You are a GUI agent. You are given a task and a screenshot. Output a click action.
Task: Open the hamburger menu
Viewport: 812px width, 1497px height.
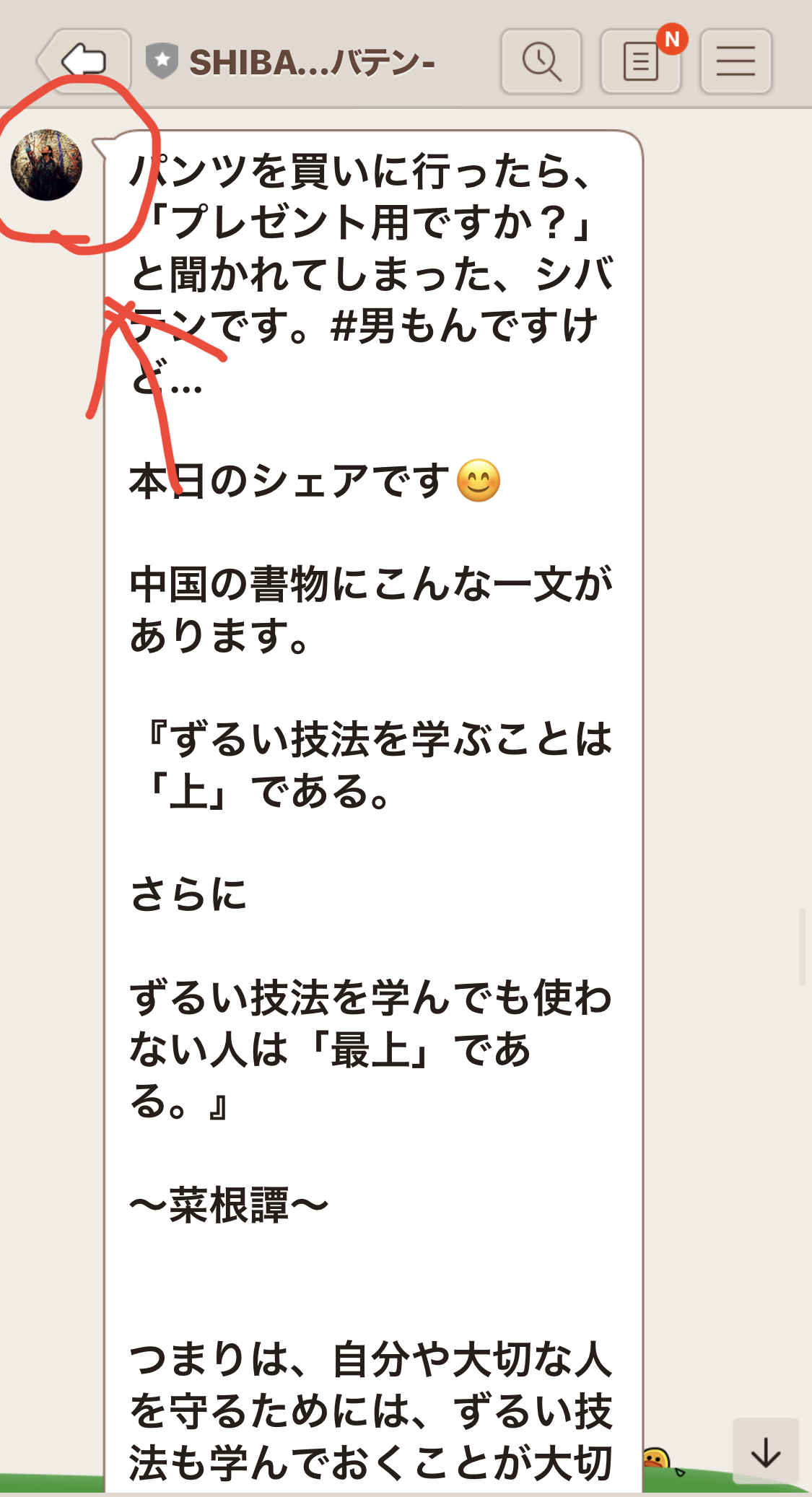pos(735,62)
